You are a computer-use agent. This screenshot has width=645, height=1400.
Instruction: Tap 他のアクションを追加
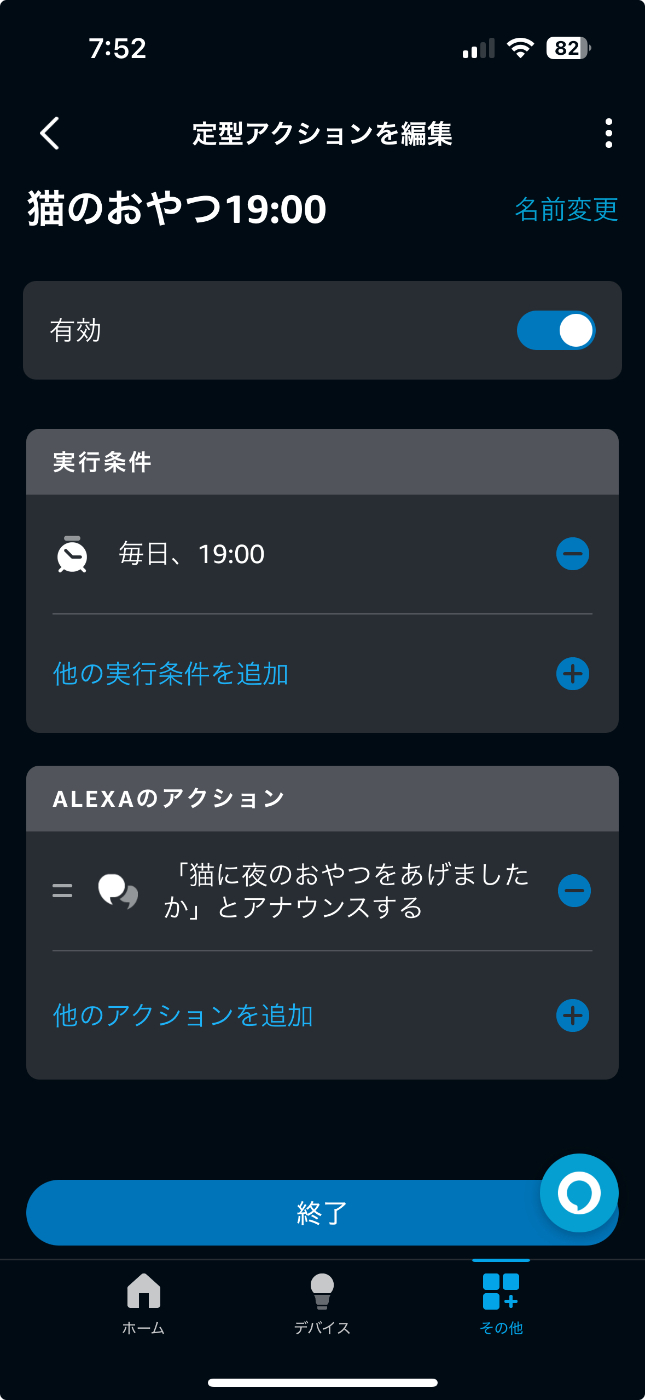183,1016
